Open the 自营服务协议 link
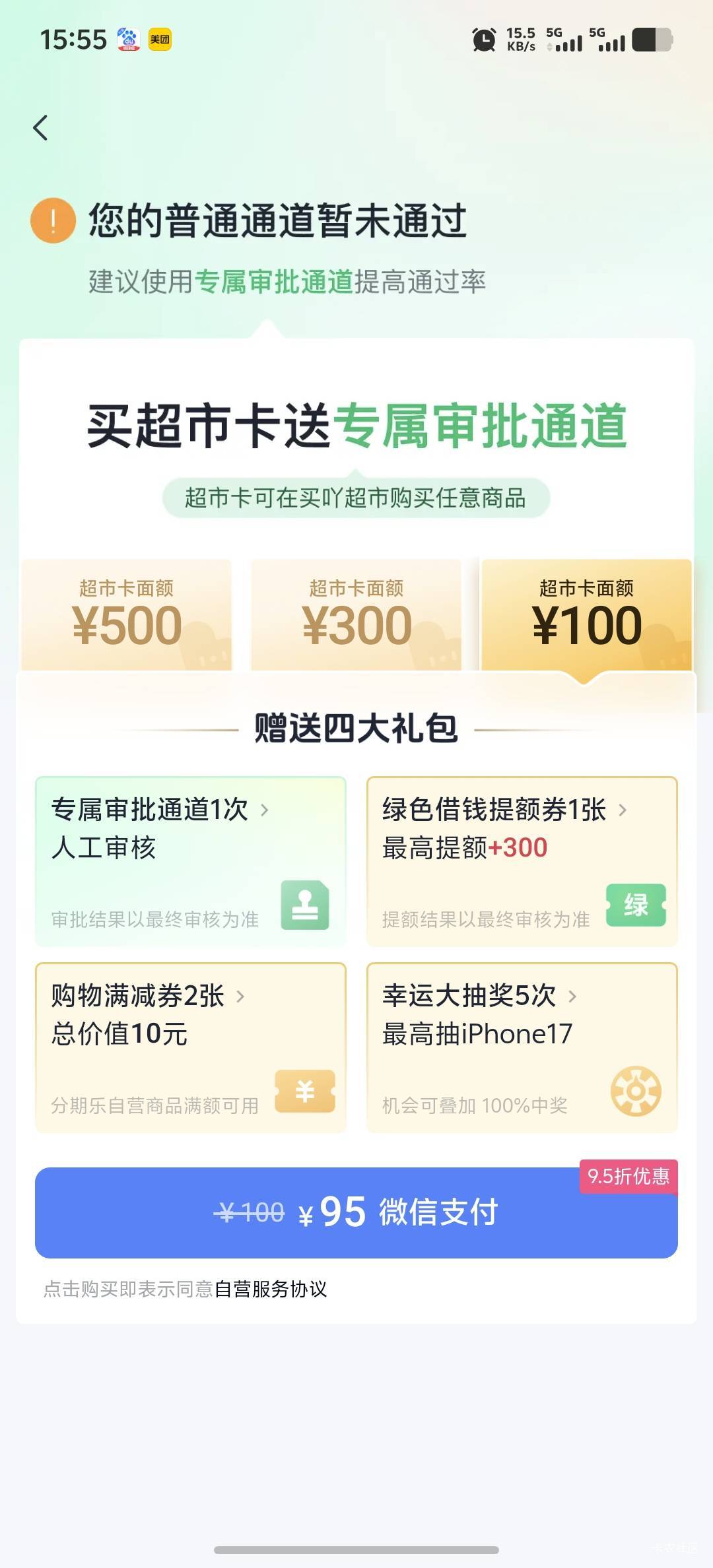Image resolution: width=713 pixels, height=1568 pixels. pyautogui.click(x=271, y=1289)
